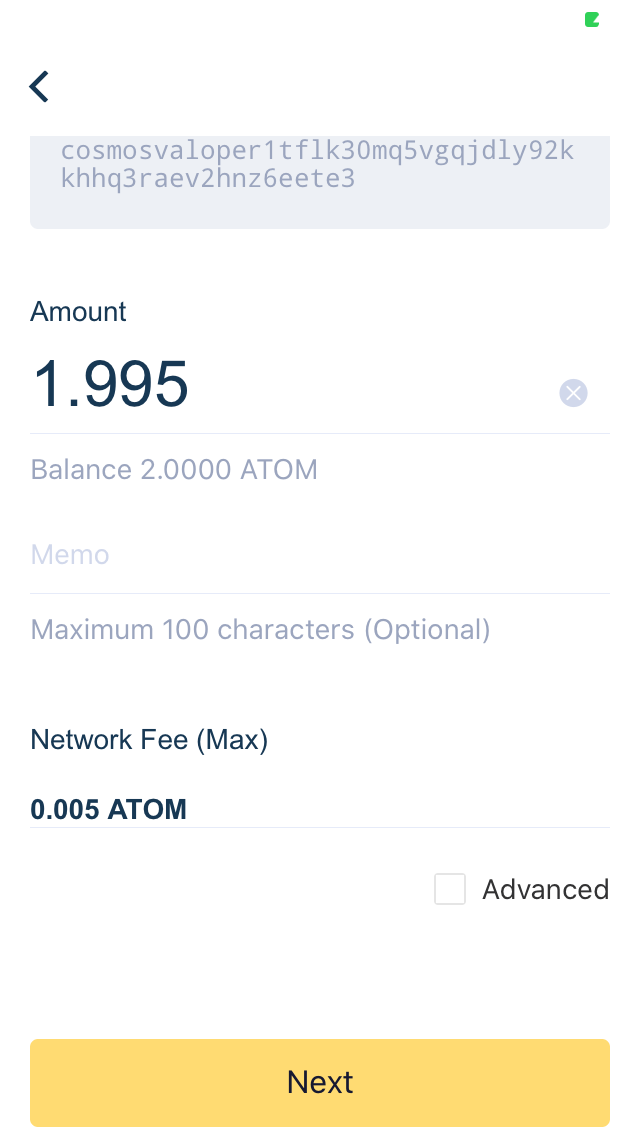Edit the amount field showing 1.995
This screenshot has height=1136, width=640.
click(x=280, y=385)
